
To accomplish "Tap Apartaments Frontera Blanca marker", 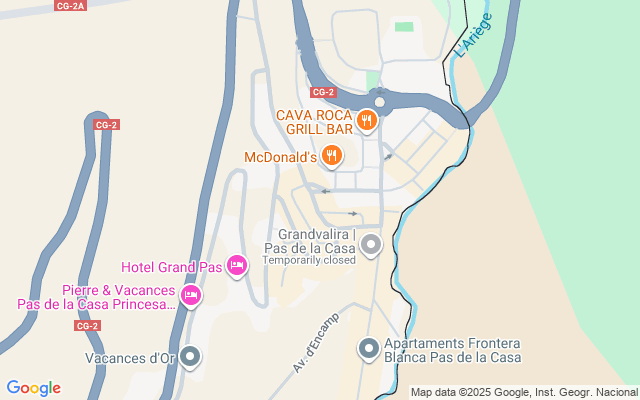I will tap(368, 348).
